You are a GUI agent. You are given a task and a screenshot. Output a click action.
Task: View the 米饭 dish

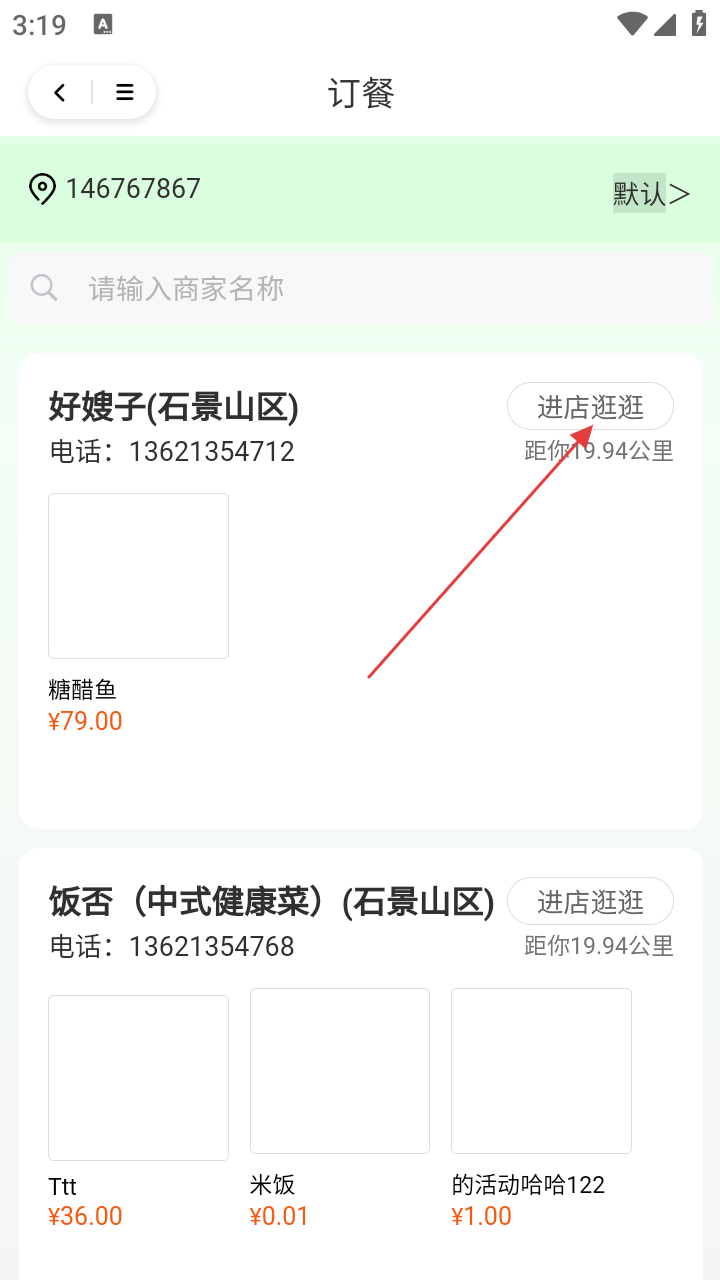tap(340, 1071)
